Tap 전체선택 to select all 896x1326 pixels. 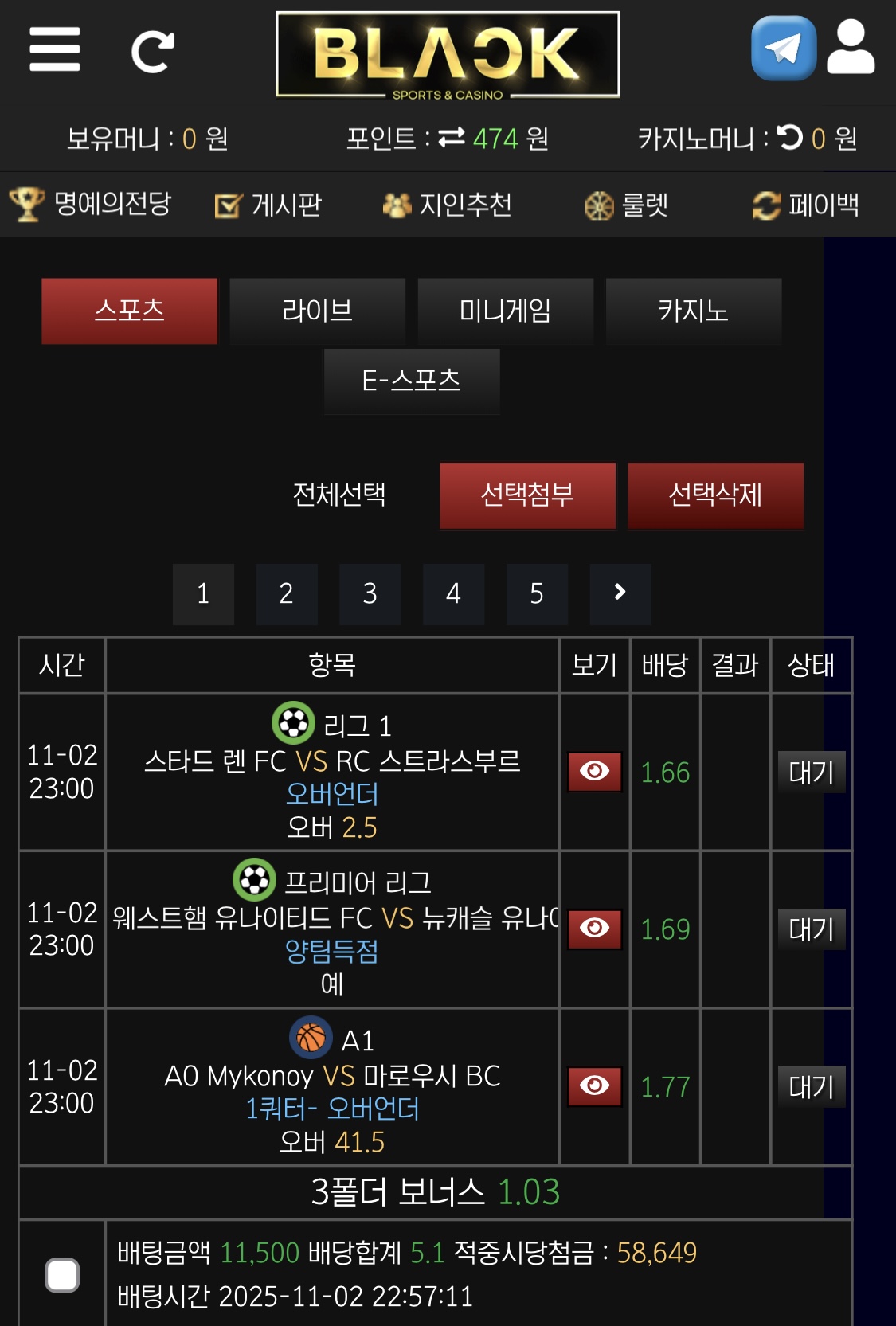339,495
